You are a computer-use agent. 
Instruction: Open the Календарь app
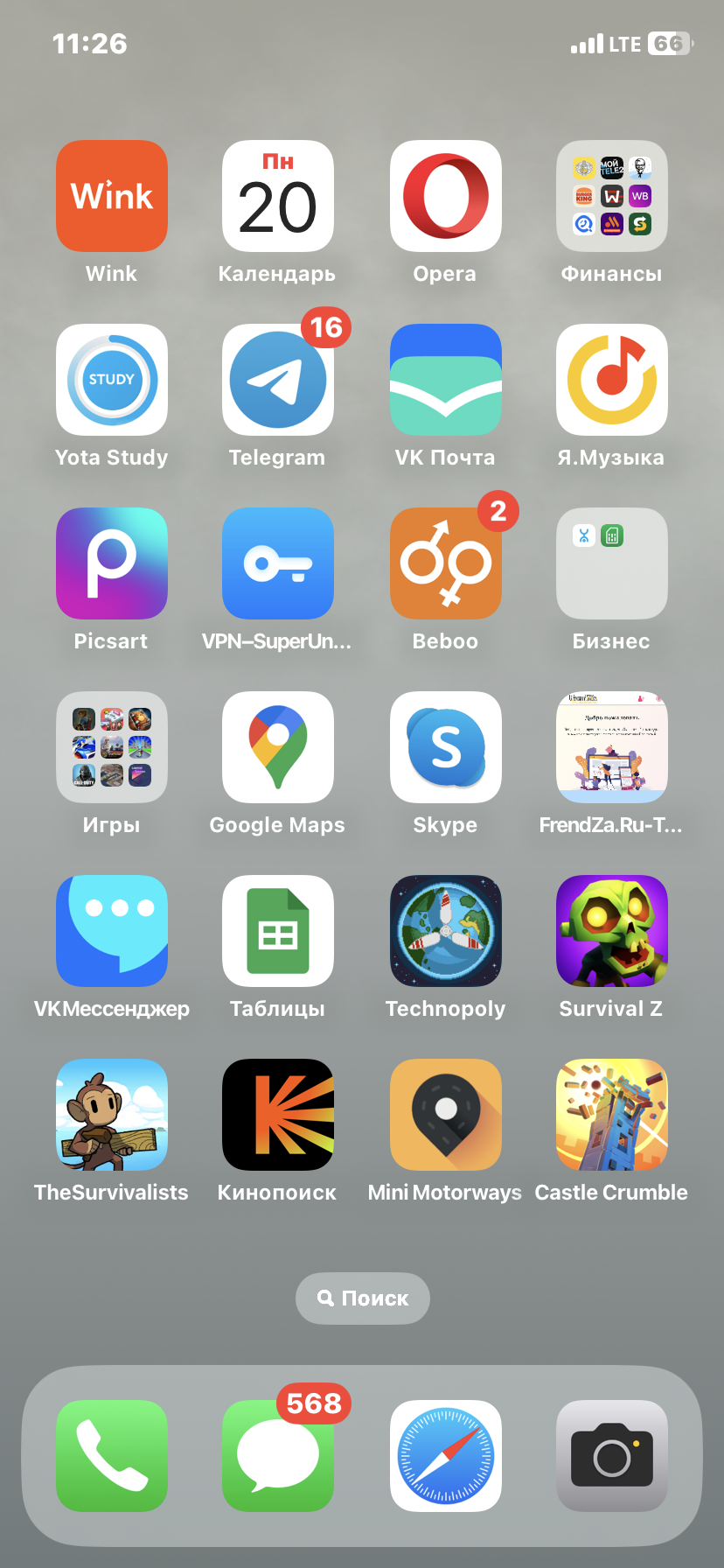coord(278,196)
